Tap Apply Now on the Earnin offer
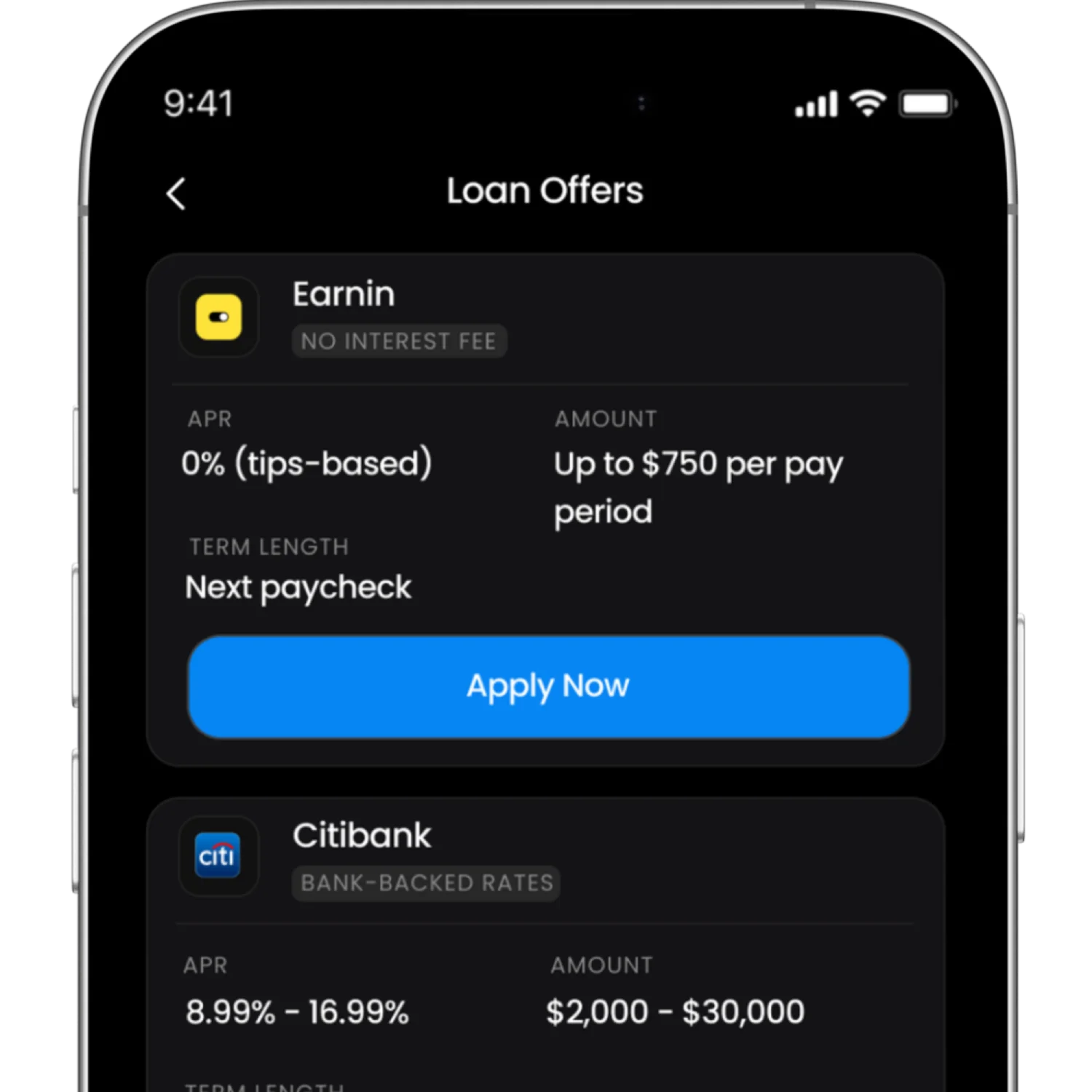This screenshot has height=1092, width=1092. point(548,687)
